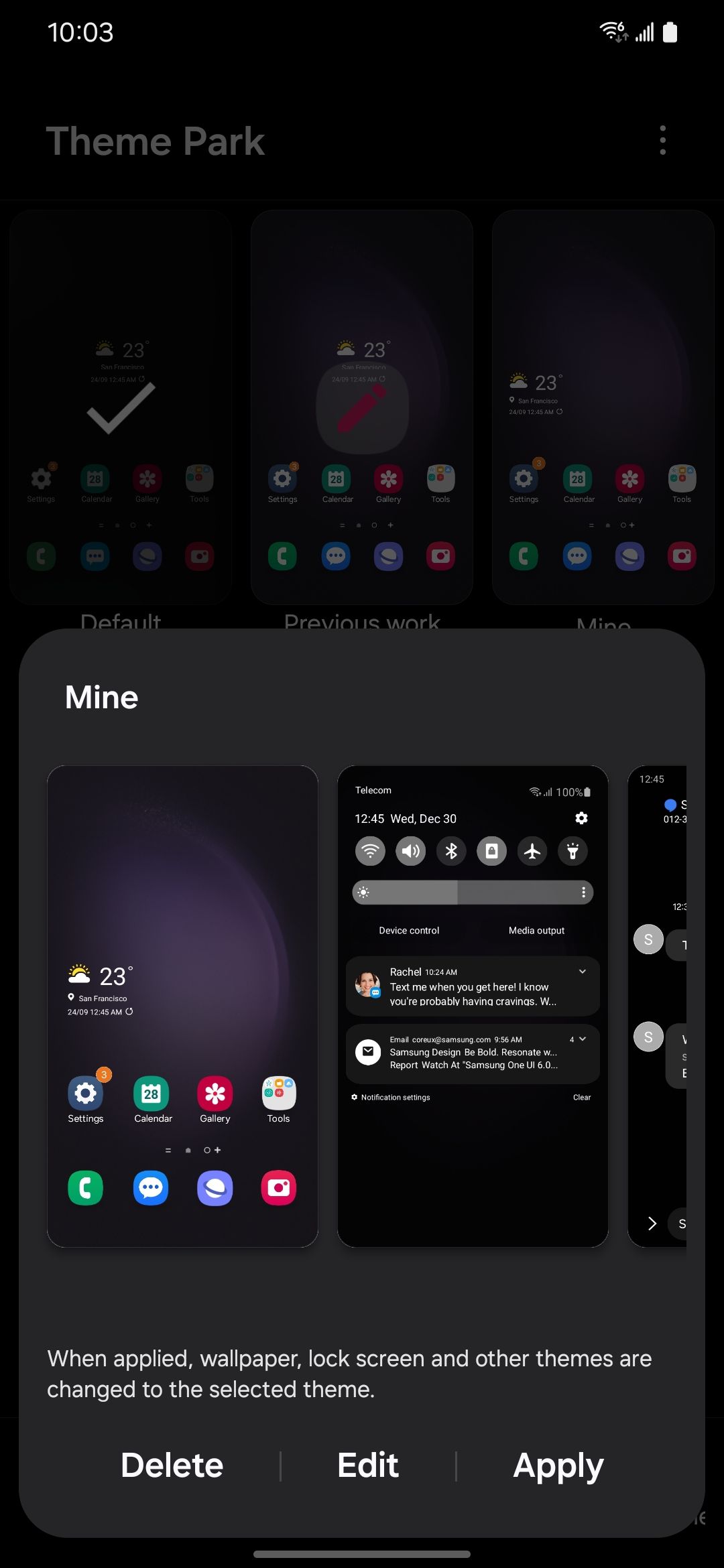724x1568 pixels.
Task: Delete the Mine theme
Action: pos(172,1465)
